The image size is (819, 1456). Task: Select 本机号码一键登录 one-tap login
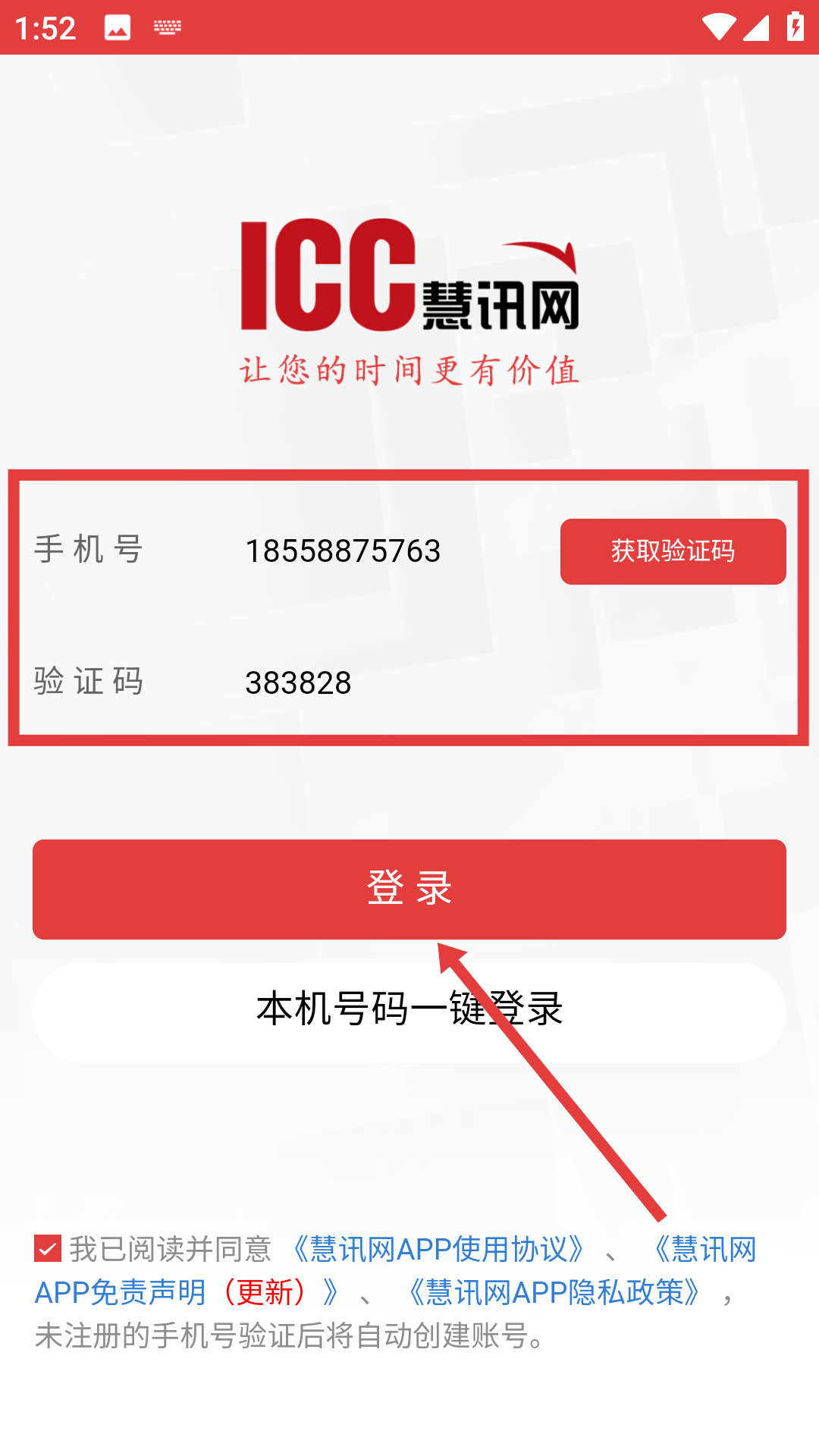point(409,1009)
